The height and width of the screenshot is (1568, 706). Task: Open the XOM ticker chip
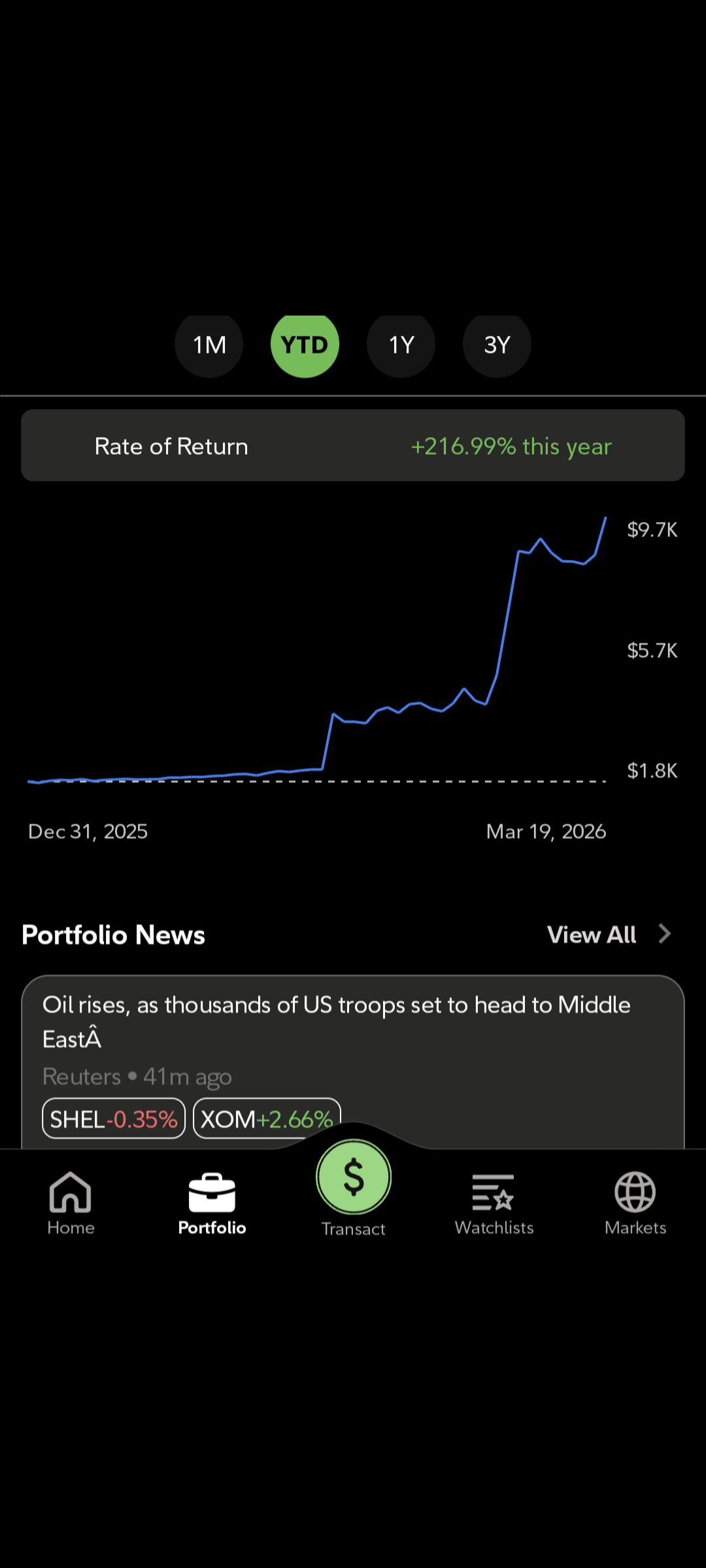[x=267, y=1119]
